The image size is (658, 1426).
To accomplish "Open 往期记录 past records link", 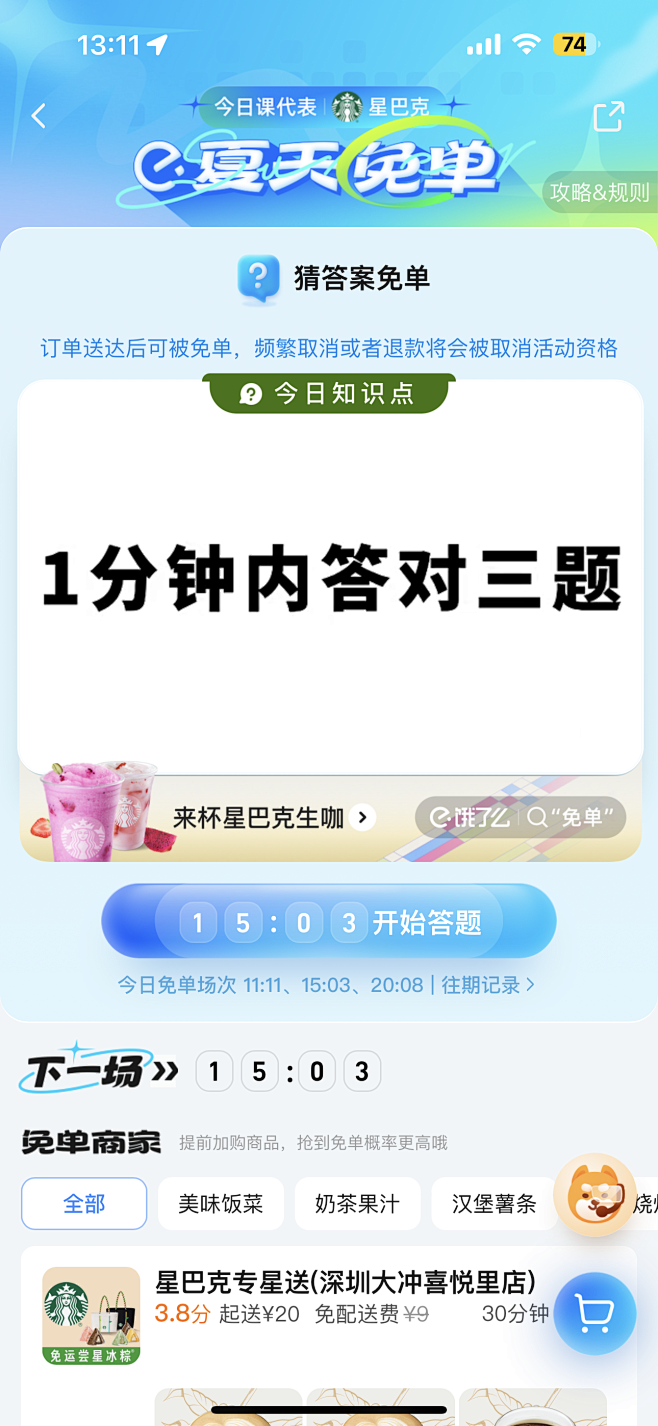I will [487, 985].
